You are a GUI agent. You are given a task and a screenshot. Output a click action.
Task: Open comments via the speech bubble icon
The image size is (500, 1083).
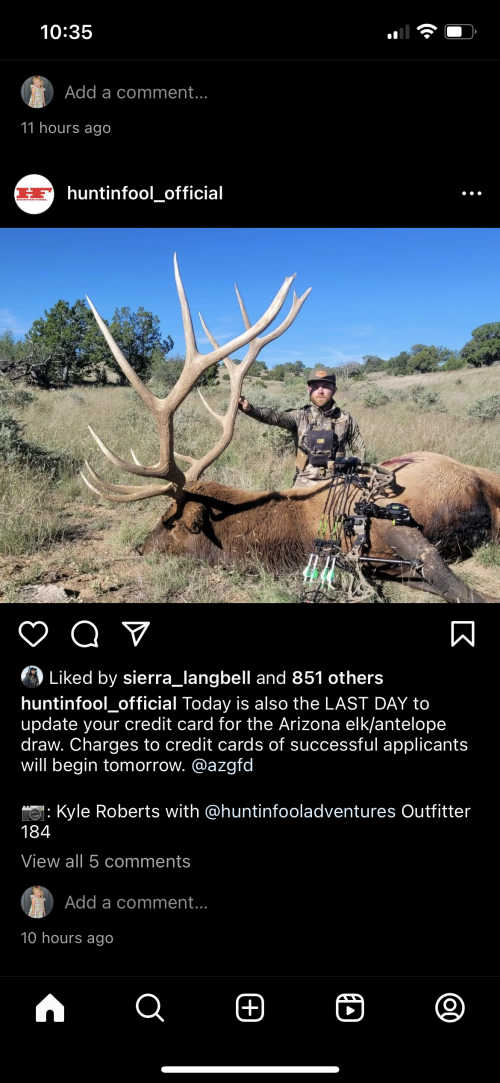pyautogui.click(x=84, y=633)
